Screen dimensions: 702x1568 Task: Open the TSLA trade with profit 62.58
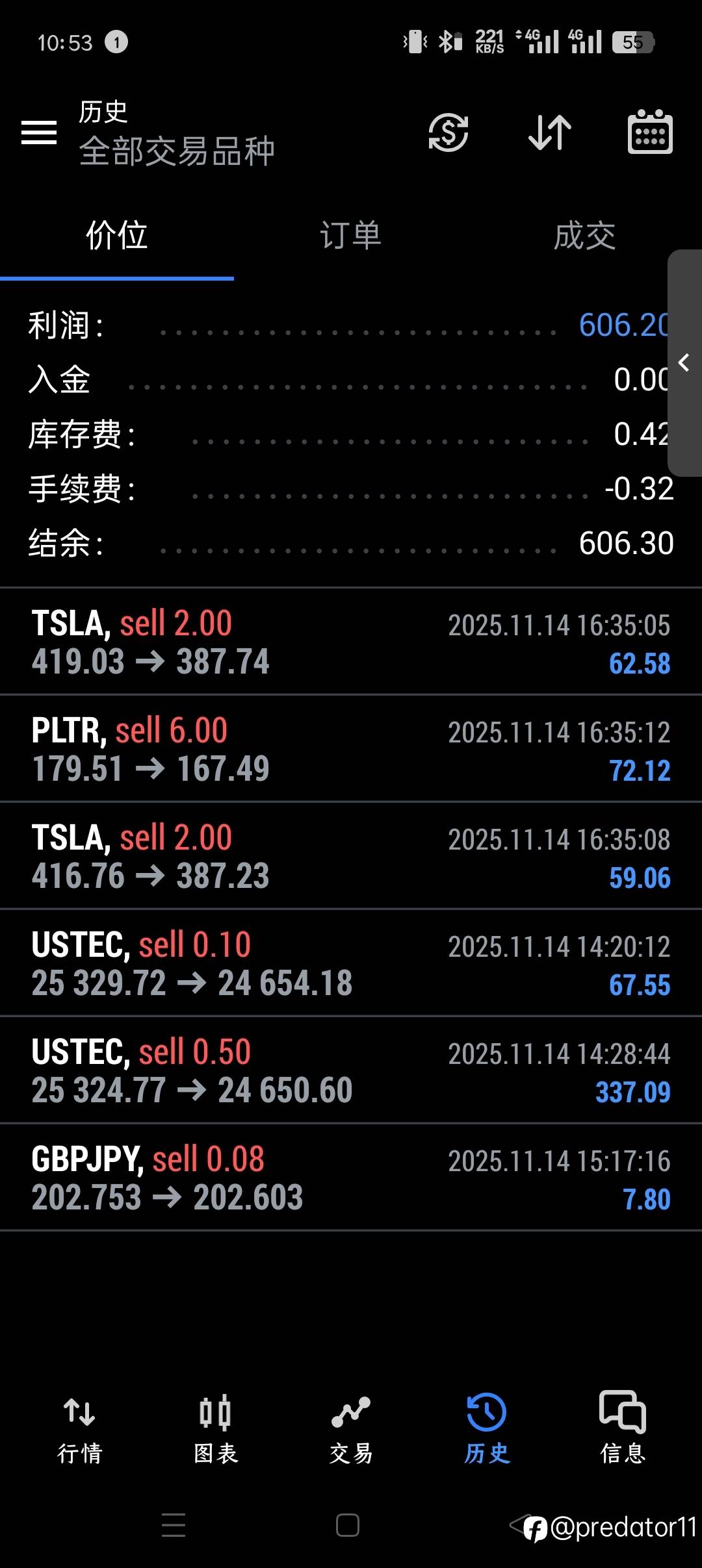[351, 642]
